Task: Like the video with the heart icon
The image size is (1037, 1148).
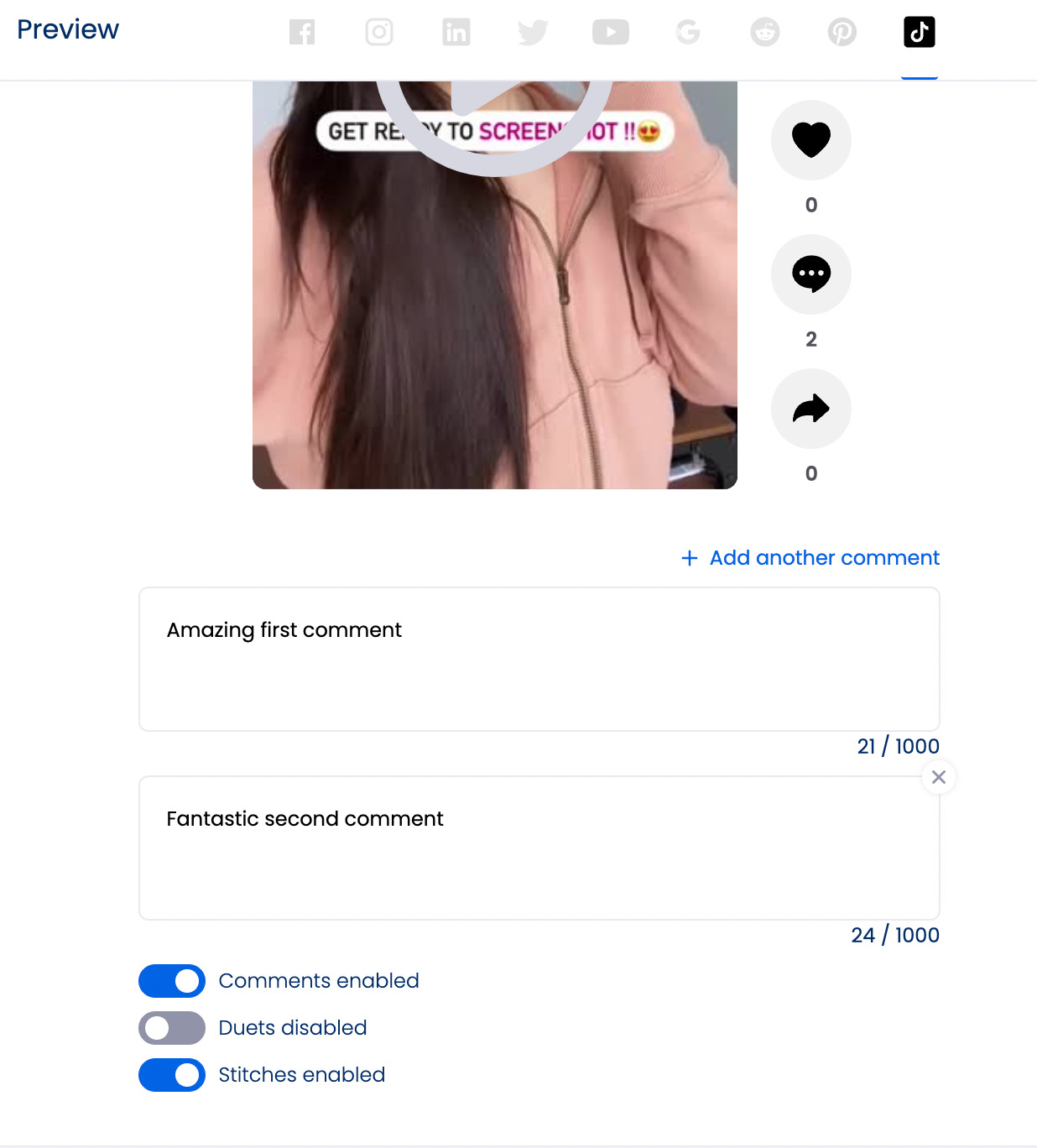Action: 811,140
